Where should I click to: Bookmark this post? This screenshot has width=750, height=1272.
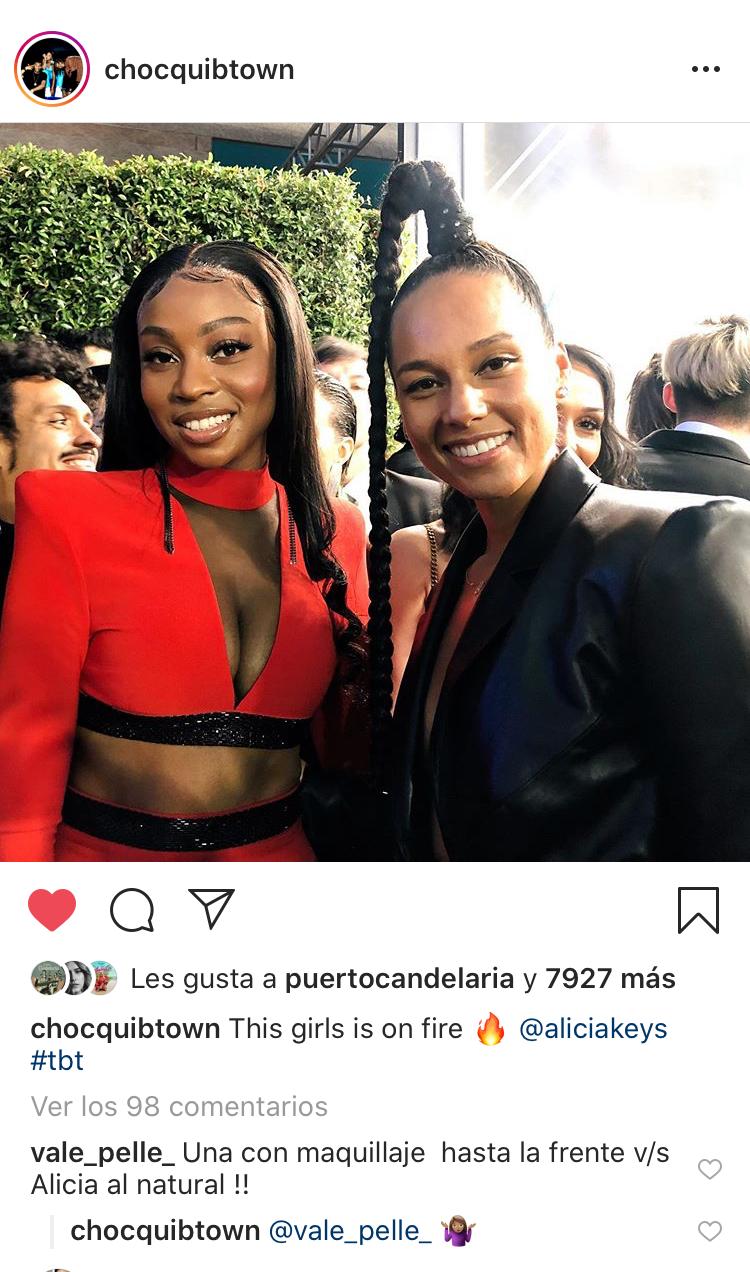pos(698,910)
